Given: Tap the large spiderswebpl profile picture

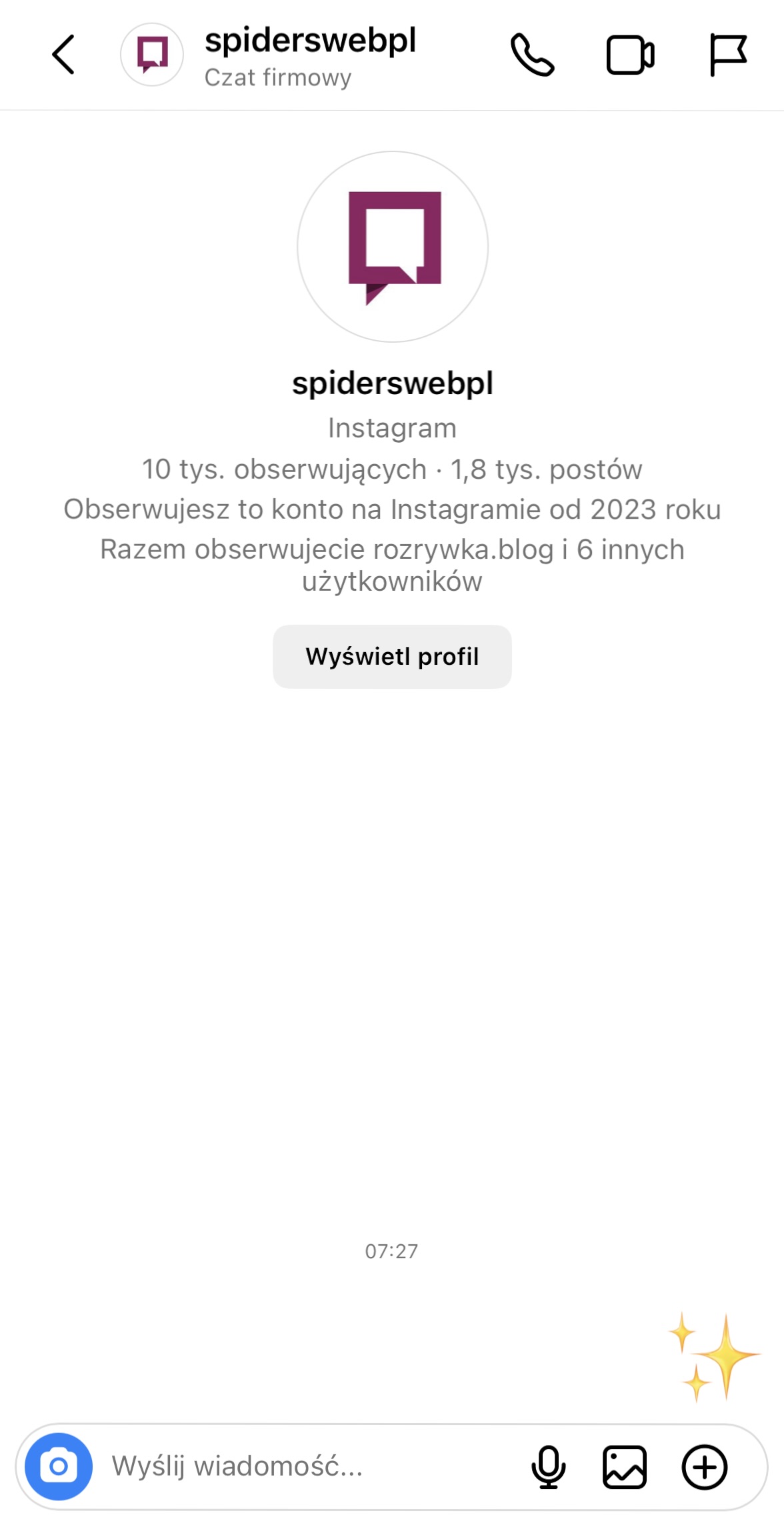Looking at the screenshot, I should pos(393,247).
